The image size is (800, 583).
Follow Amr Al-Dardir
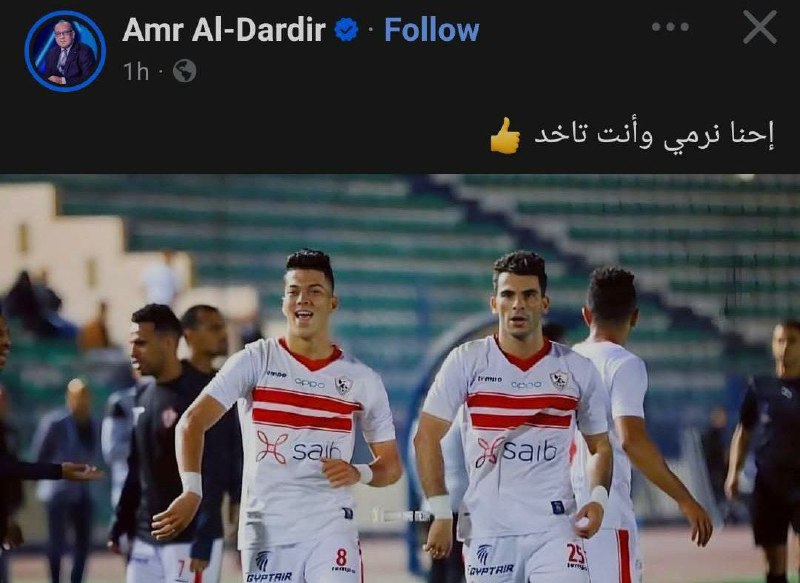point(431,30)
